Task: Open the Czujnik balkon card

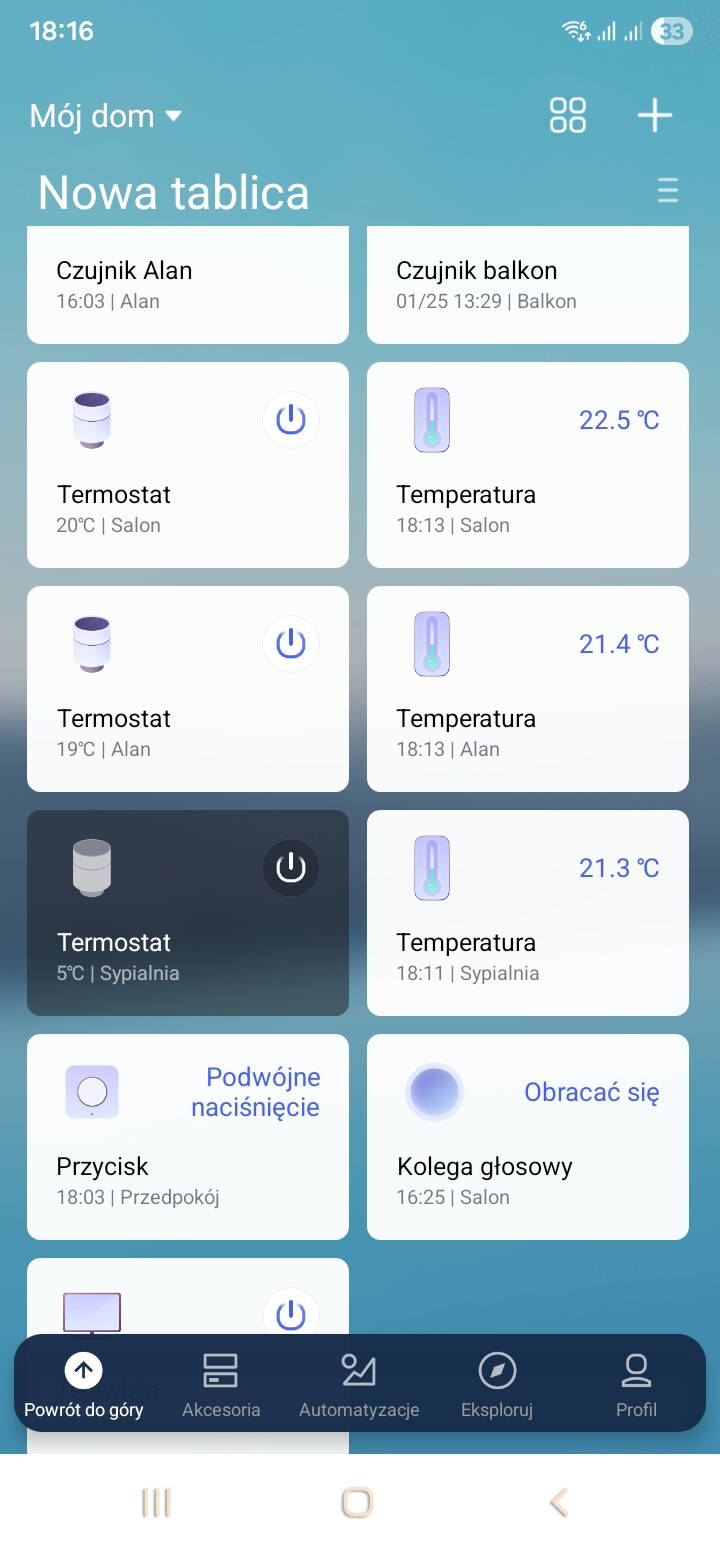Action: (527, 284)
